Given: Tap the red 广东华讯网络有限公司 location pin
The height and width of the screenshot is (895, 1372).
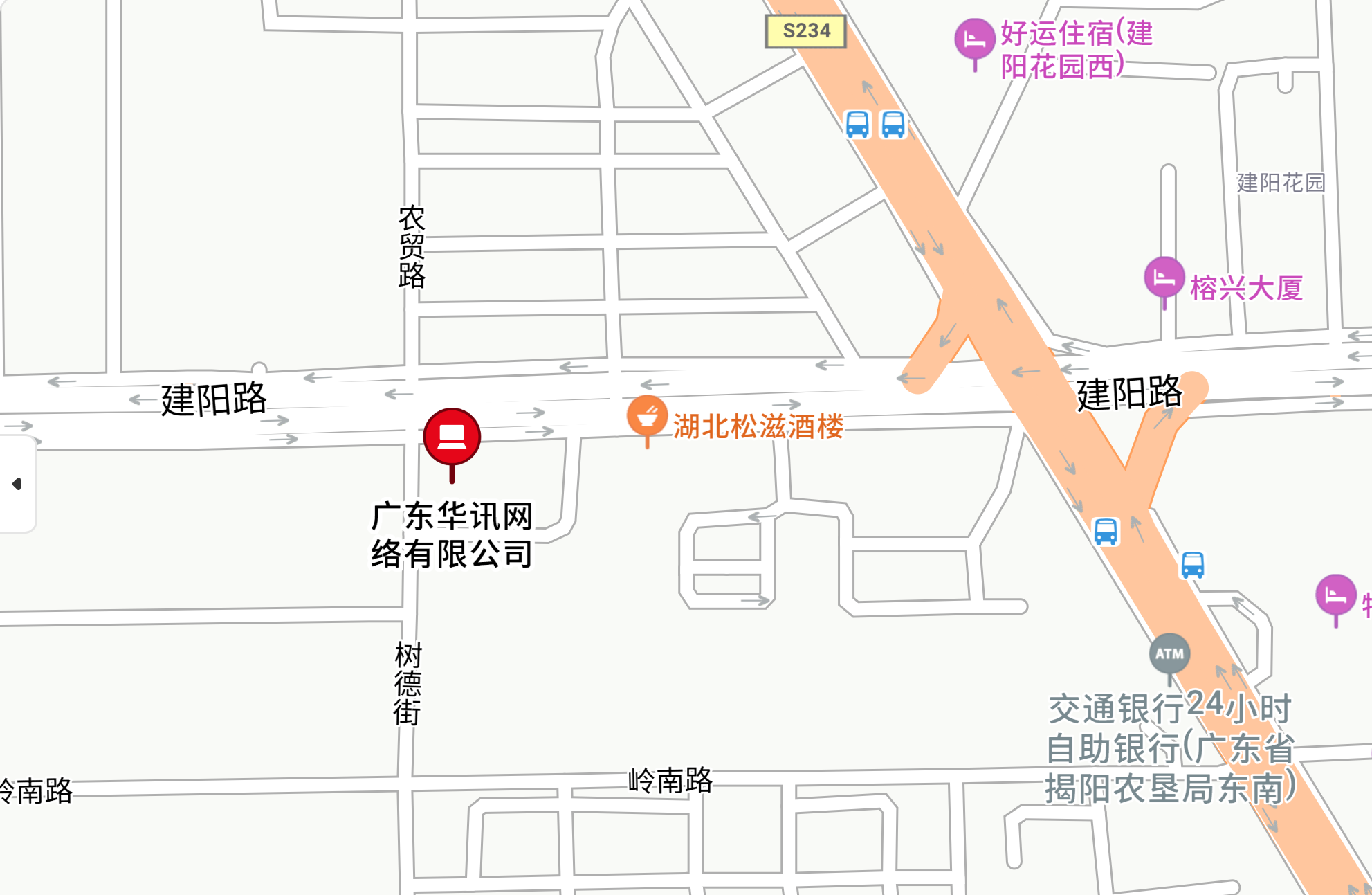Looking at the screenshot, I should [452, 437].
